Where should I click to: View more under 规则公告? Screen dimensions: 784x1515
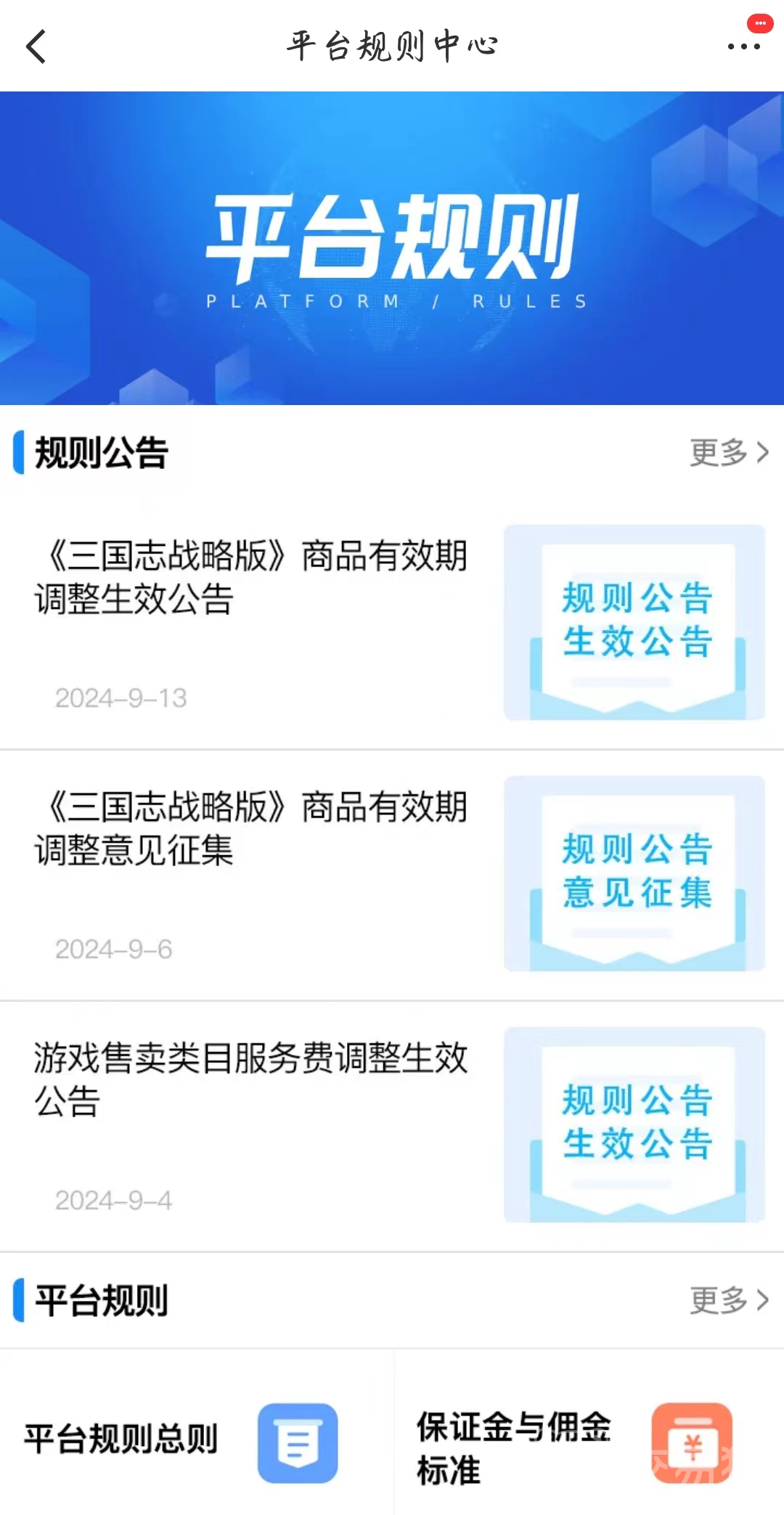point(728,452)
